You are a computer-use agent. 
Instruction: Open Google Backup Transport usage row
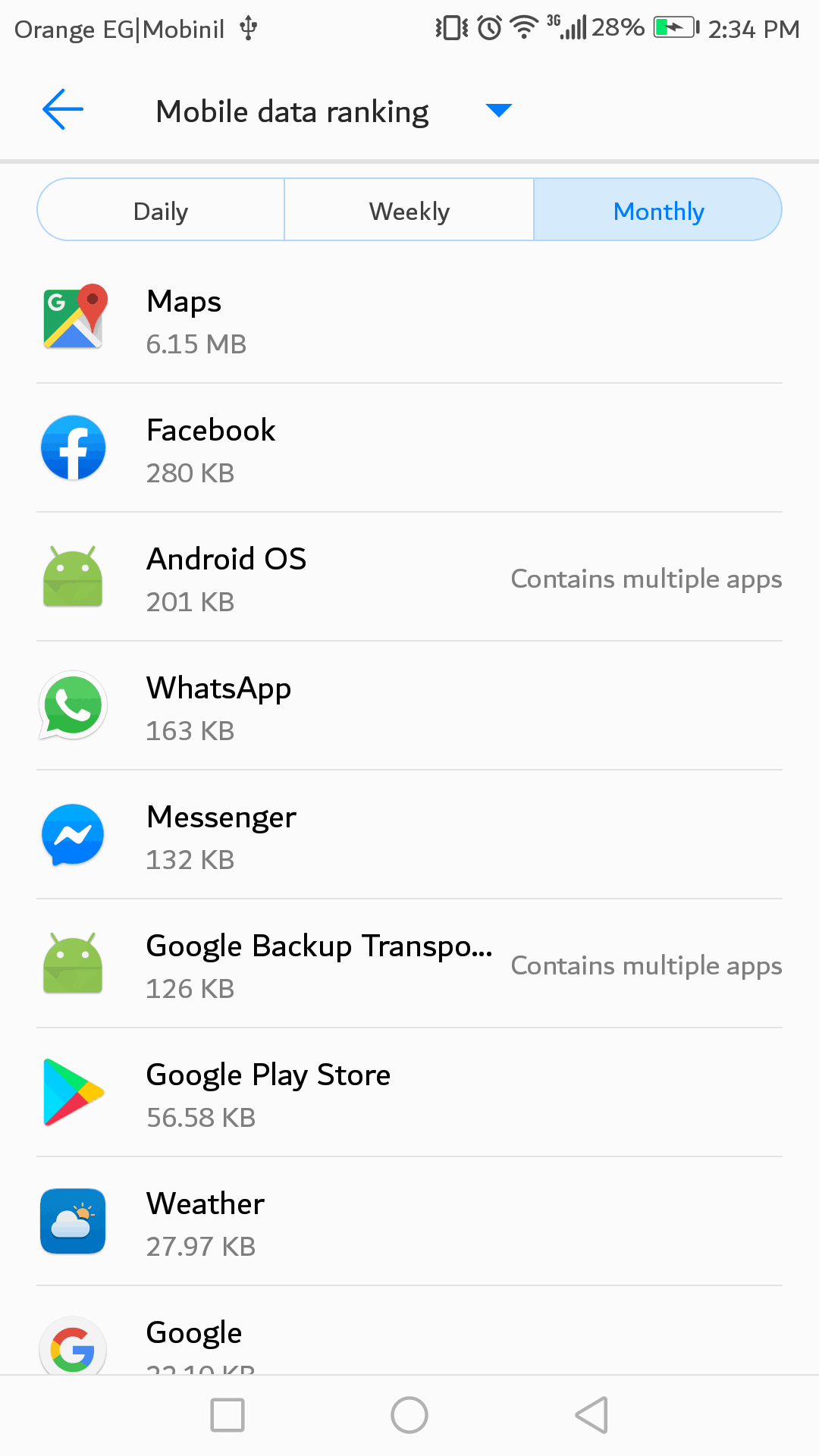(409, 965)
